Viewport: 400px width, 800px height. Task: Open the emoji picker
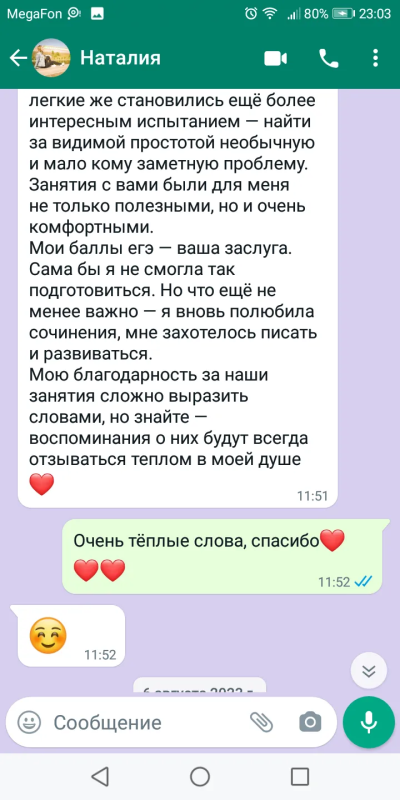29,722
